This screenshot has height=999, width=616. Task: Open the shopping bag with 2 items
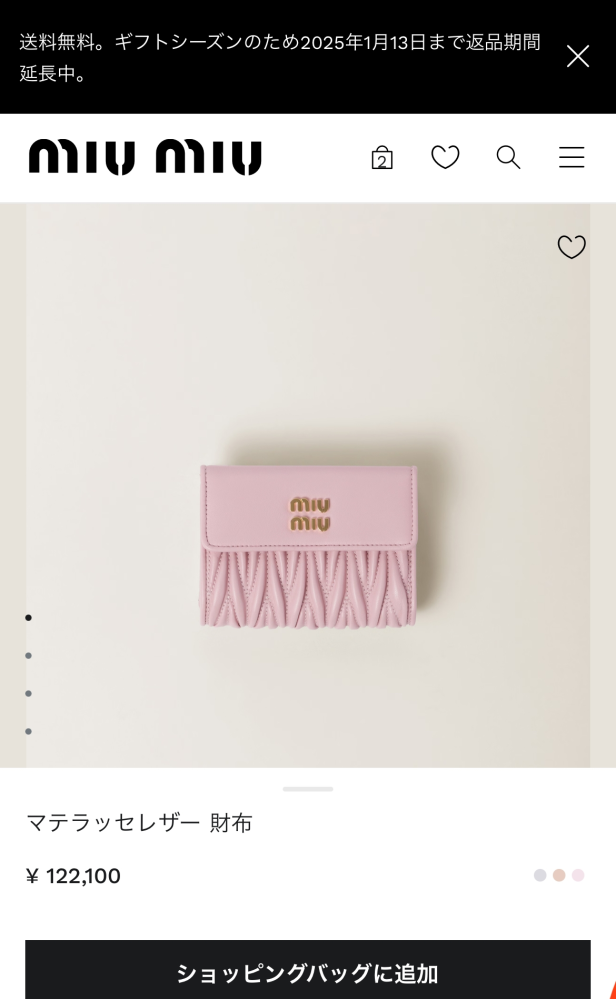(x=382, y=157)
